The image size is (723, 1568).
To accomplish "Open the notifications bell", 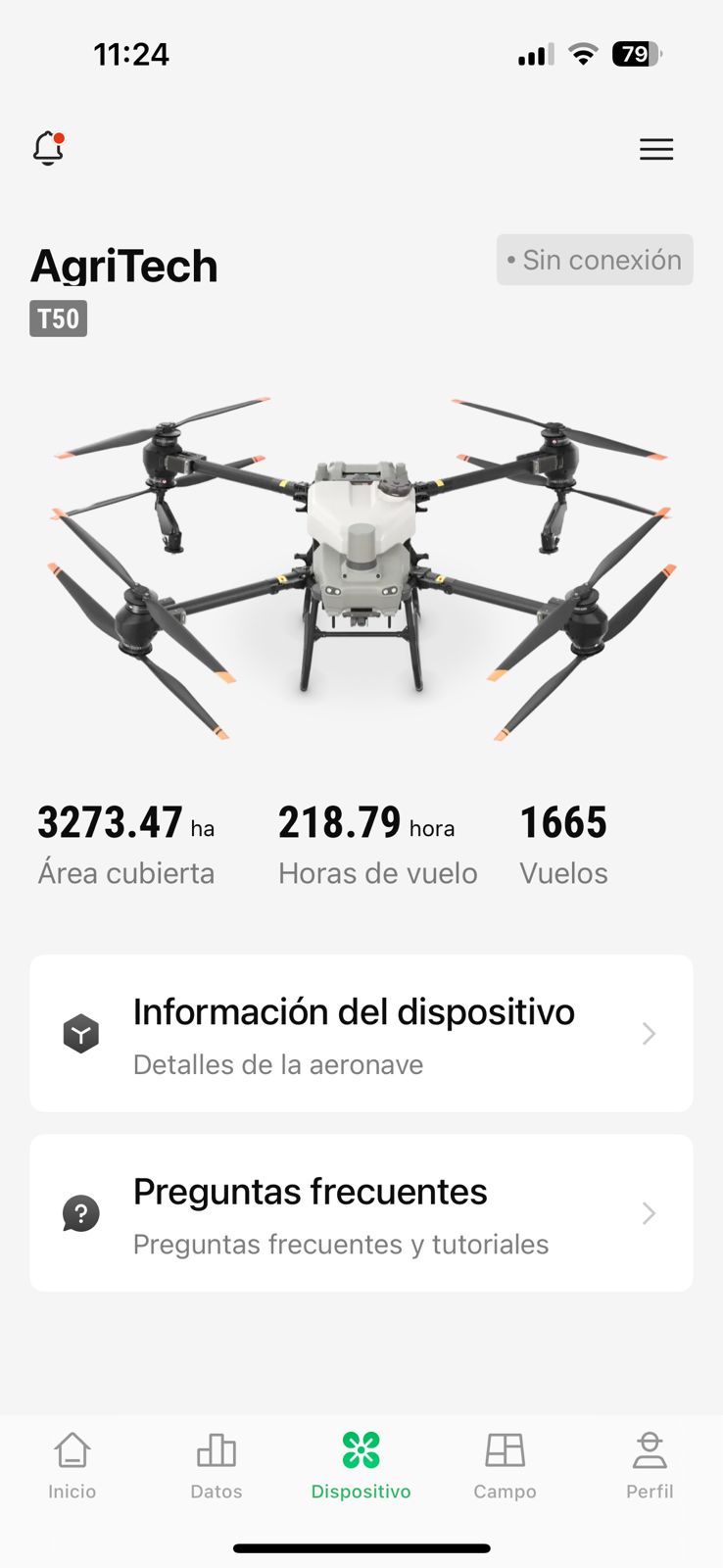I will pyautogui.click(x=48, y=149).
